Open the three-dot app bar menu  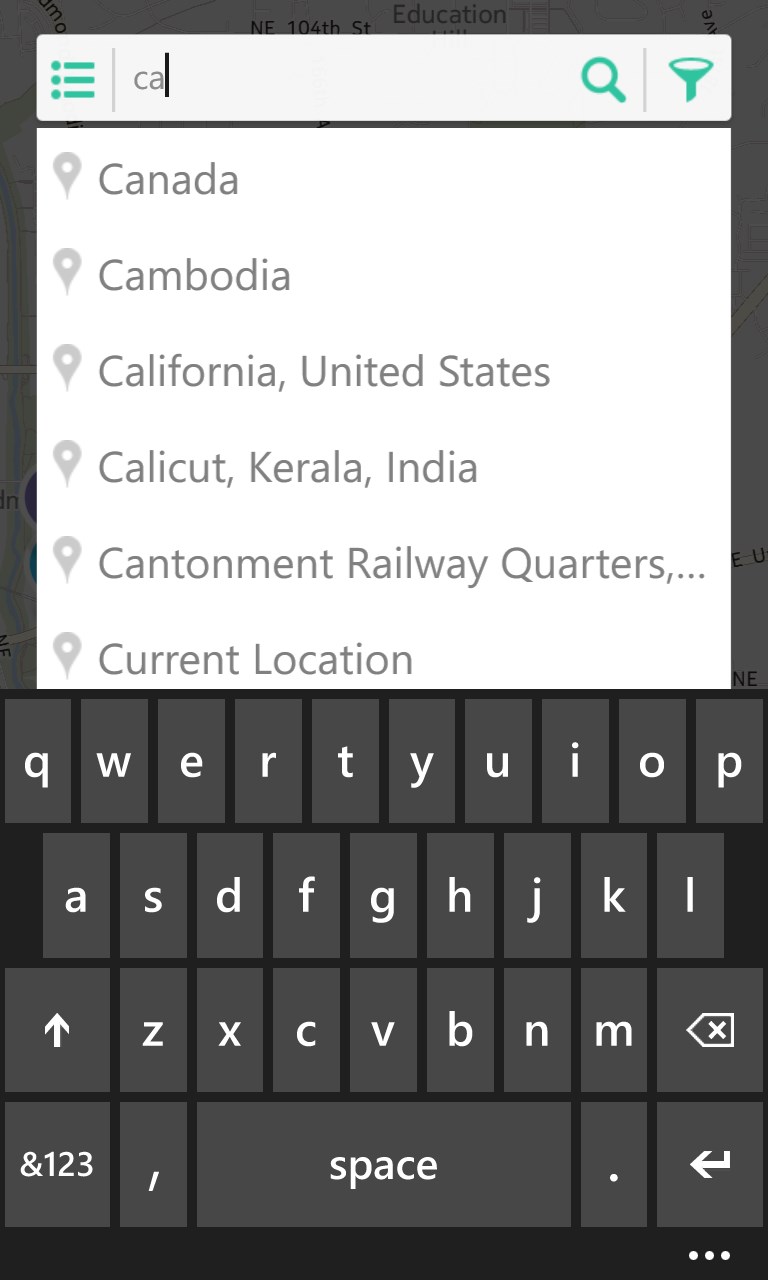pos(710,1256)
